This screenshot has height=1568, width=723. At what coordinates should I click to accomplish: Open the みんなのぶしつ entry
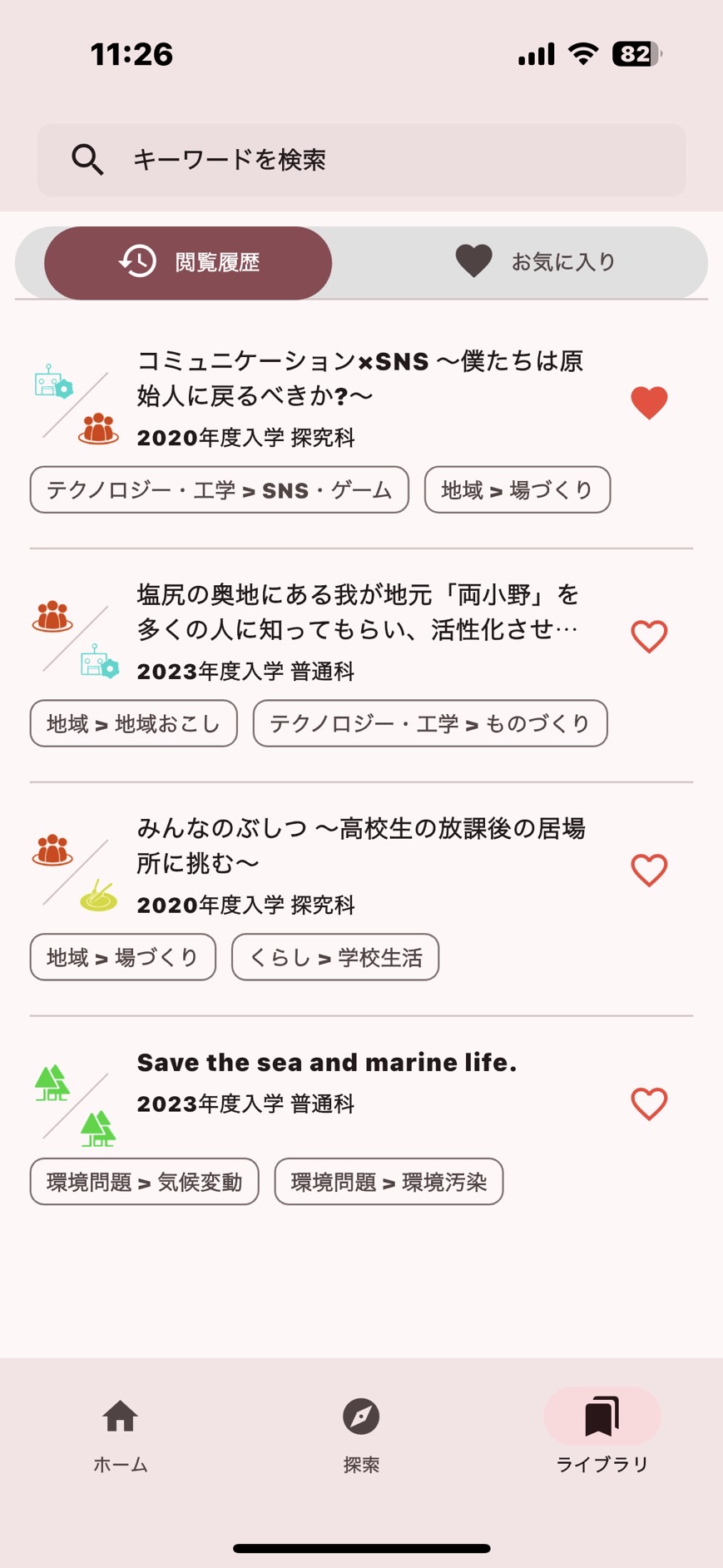(359, 846)
